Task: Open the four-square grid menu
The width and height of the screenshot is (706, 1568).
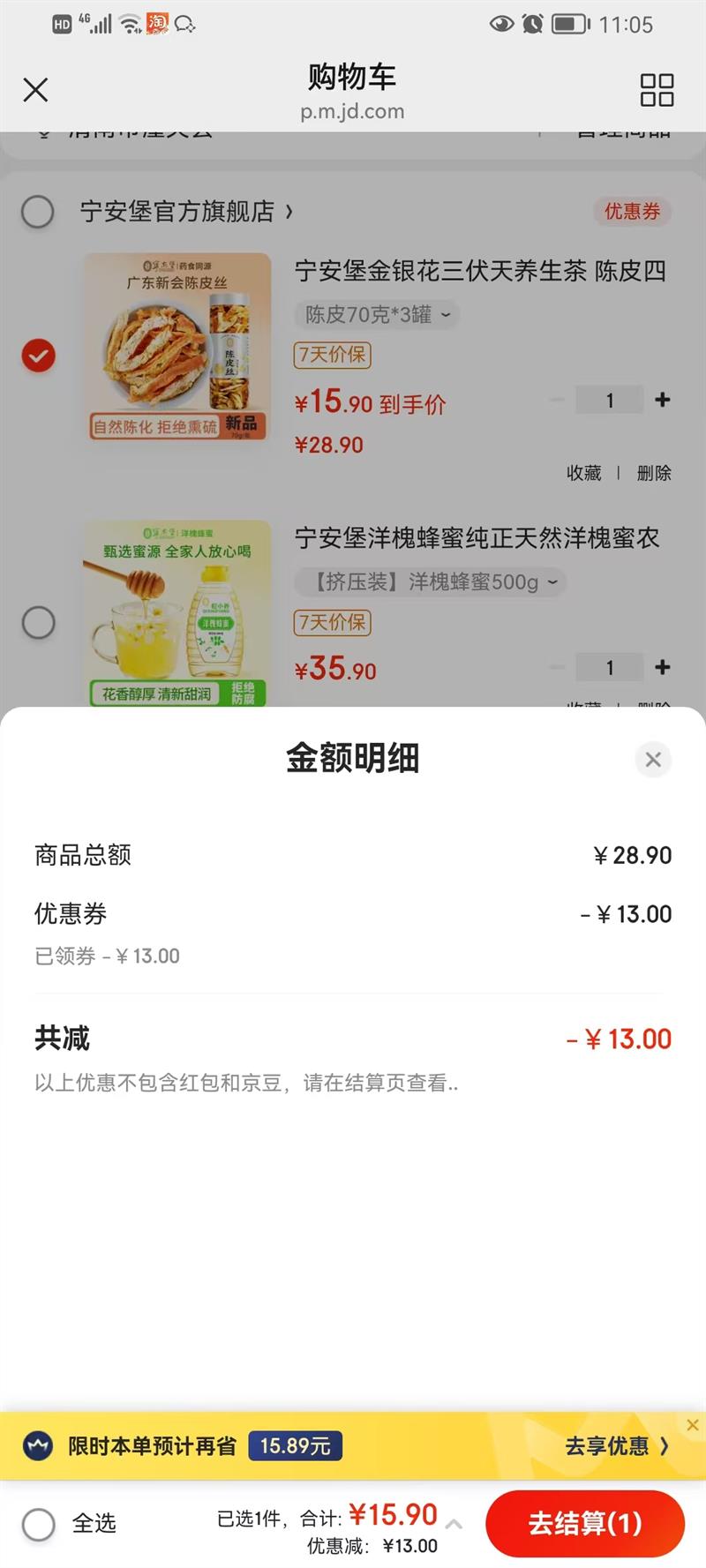Action: point(657,89)
